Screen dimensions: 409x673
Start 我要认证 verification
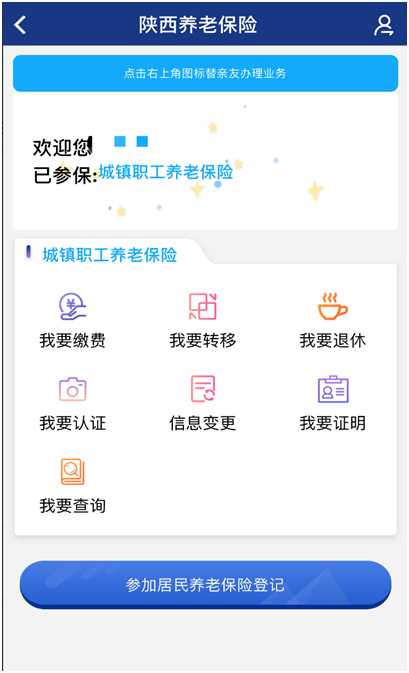pos(73,404)
